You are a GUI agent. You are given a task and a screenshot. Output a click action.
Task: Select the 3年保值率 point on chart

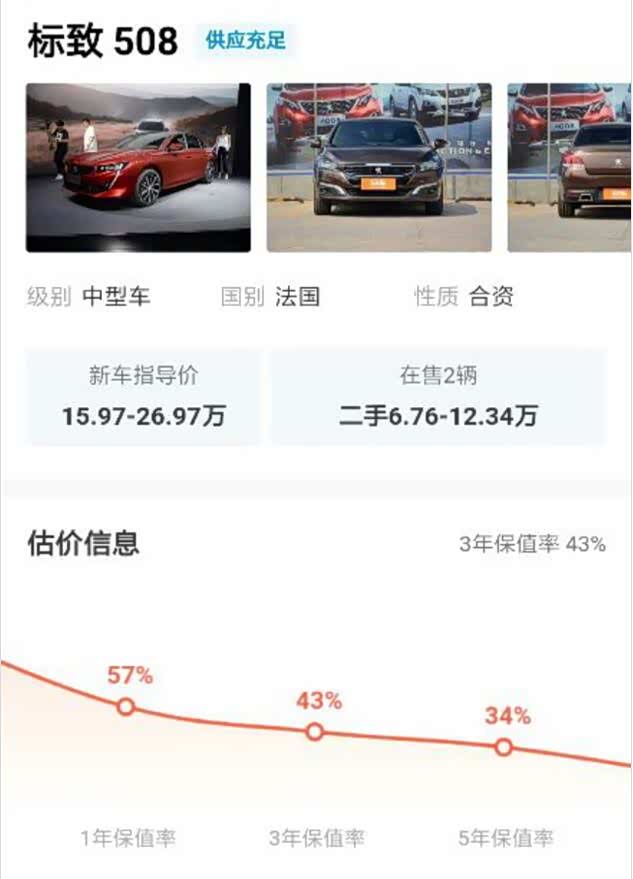[x=315, y=732]
